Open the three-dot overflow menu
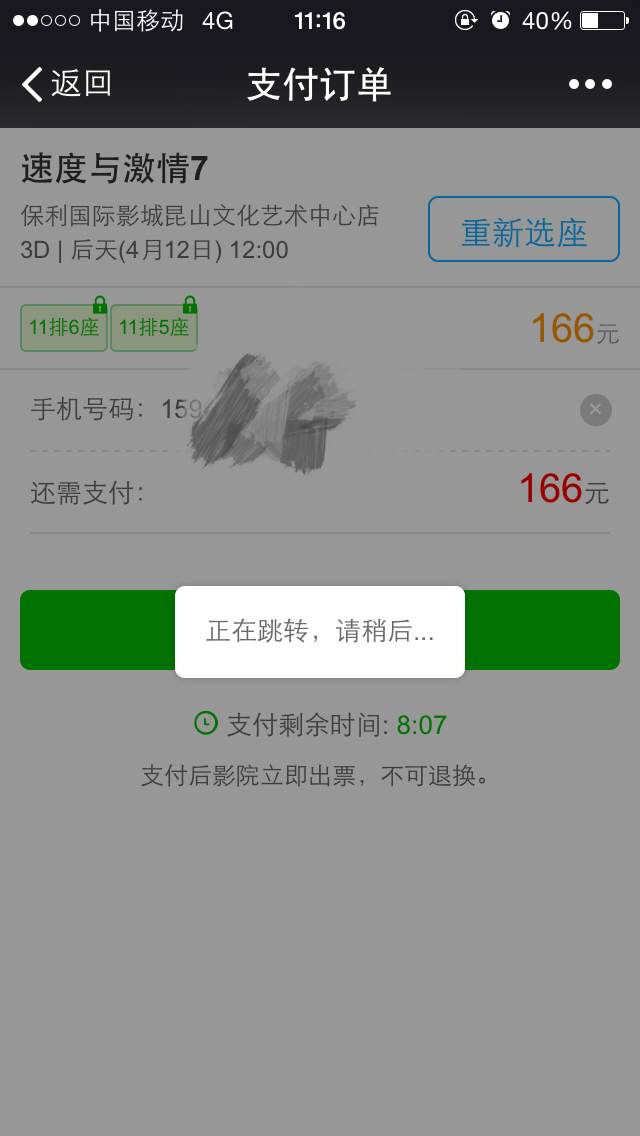The height and width of the screenshot is (1136, 640). [590, 84]
